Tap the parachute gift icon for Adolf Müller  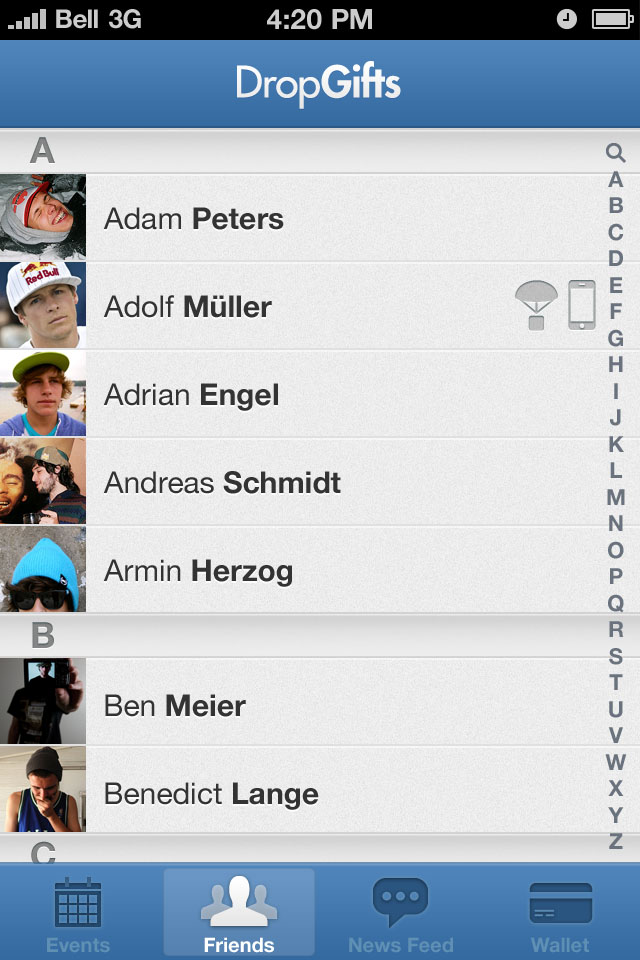tap(536, 305)
